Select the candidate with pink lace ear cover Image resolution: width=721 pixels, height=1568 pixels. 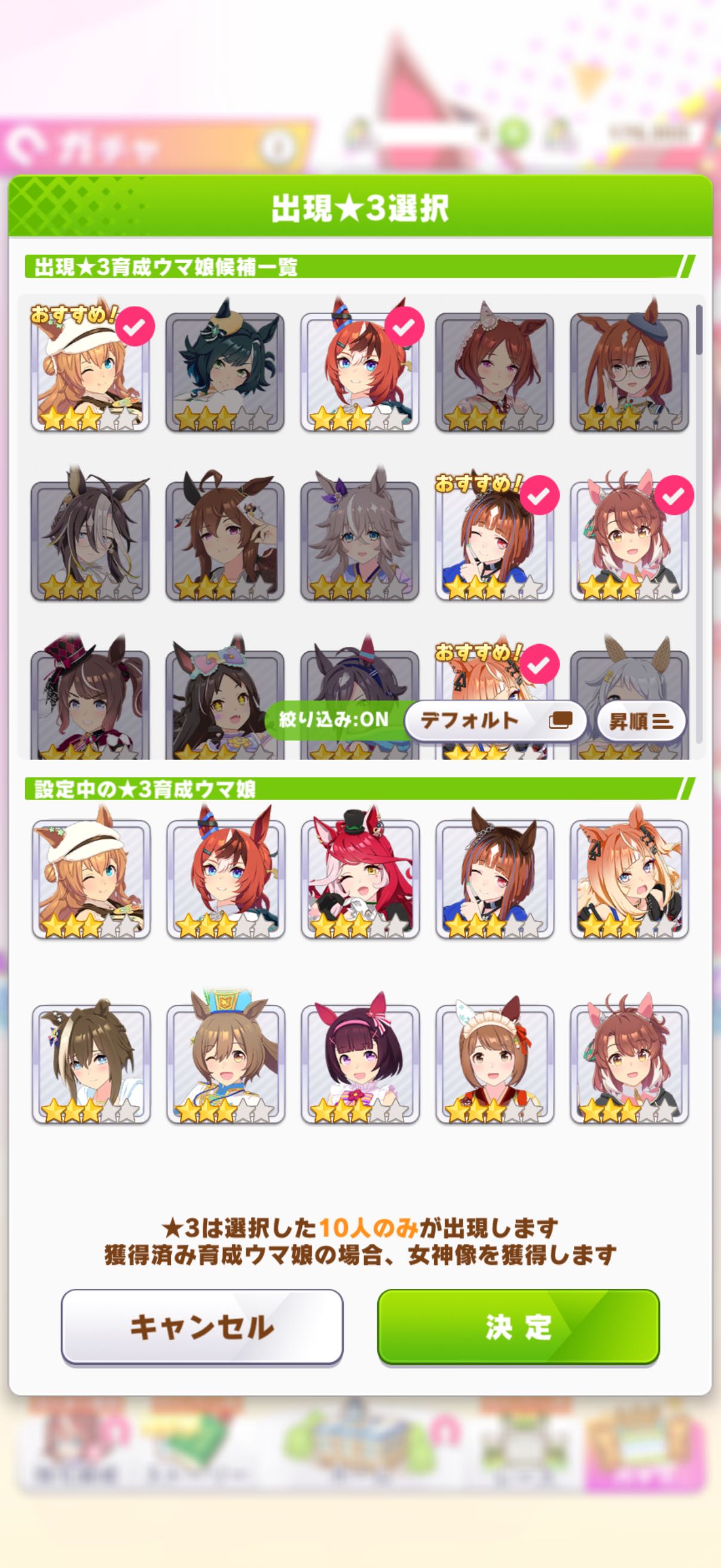click(x=494, y=371)
